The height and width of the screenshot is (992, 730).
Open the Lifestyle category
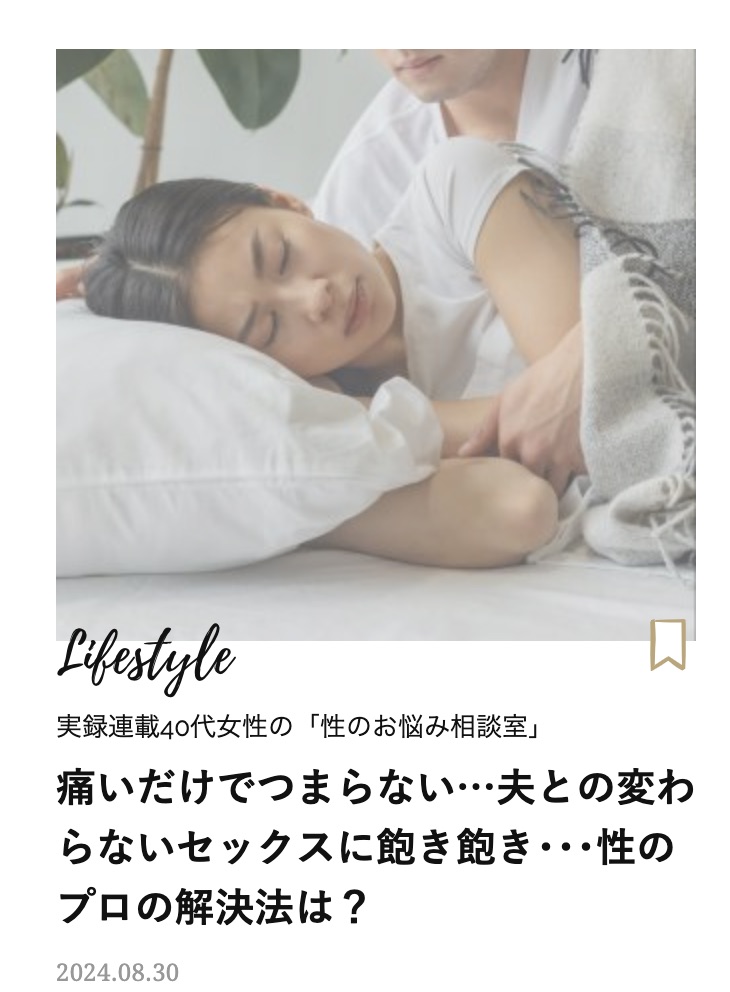coord(146,660)
